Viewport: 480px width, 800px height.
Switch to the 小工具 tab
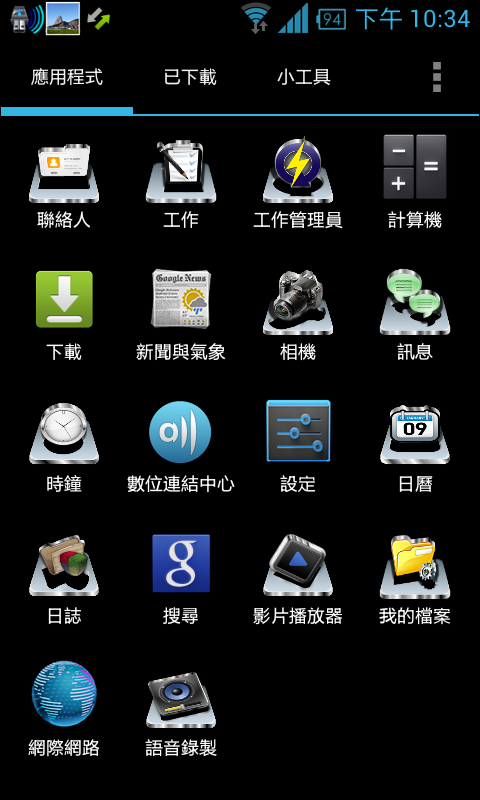point(304,78)
